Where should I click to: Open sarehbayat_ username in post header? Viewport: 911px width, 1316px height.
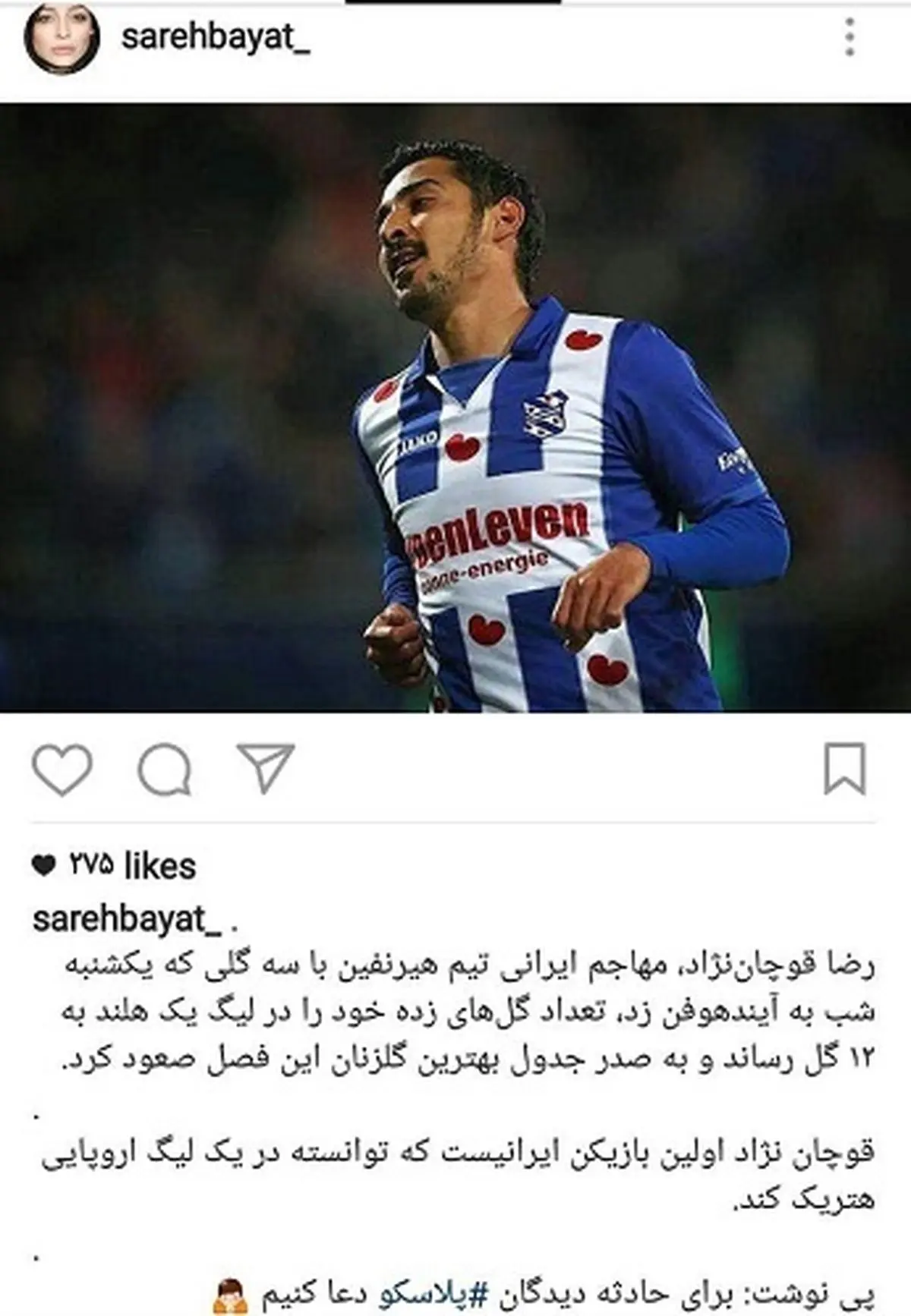click(x=216, y=36)
